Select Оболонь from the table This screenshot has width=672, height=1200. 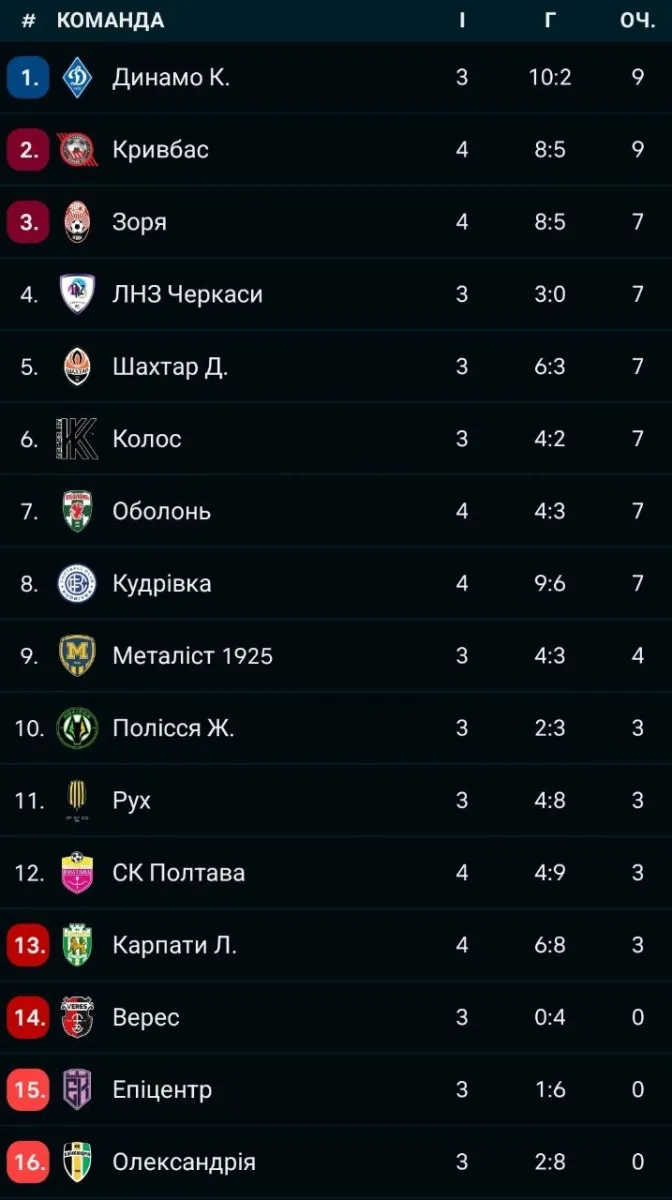[x=162, y=511]
